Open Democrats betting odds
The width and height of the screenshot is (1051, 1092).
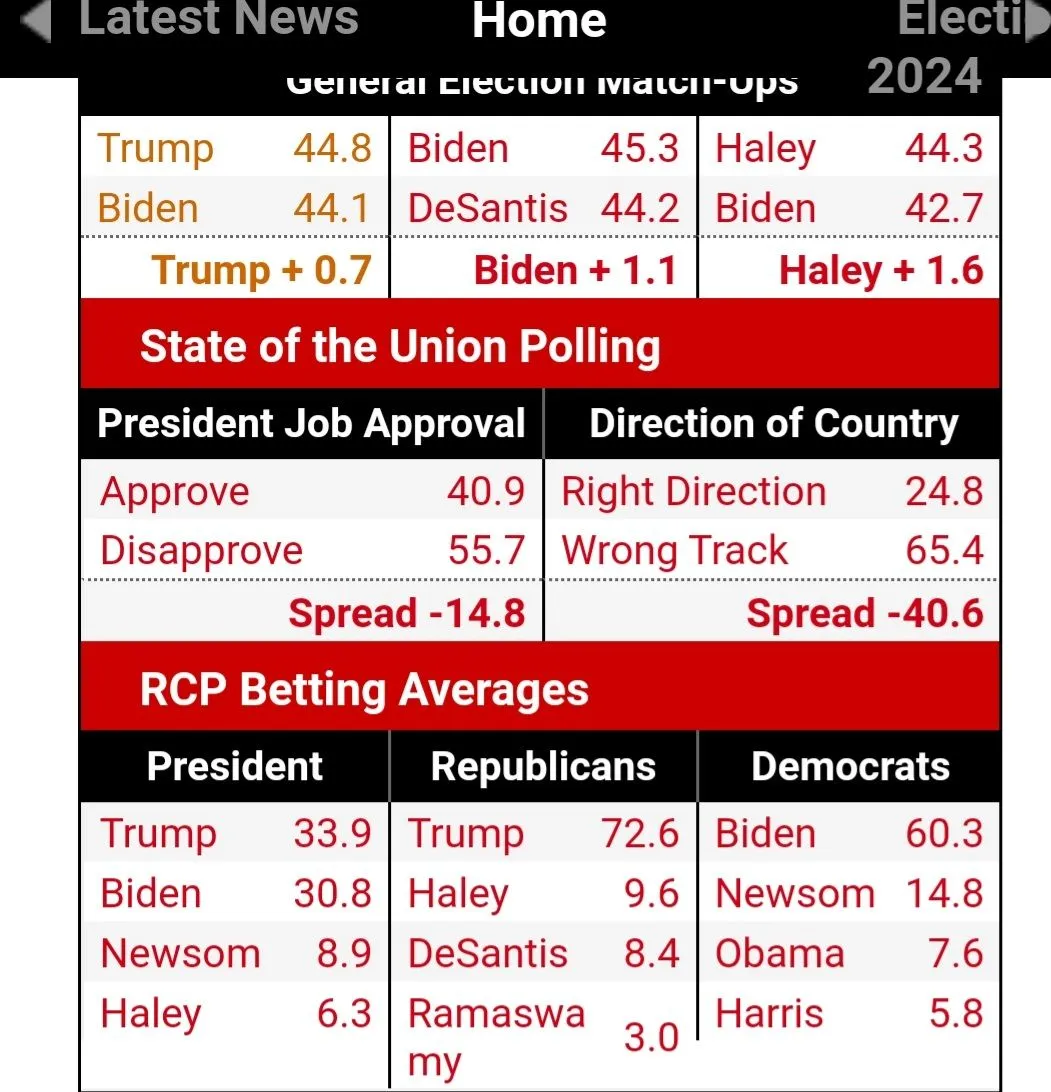[x=850, y=767]
